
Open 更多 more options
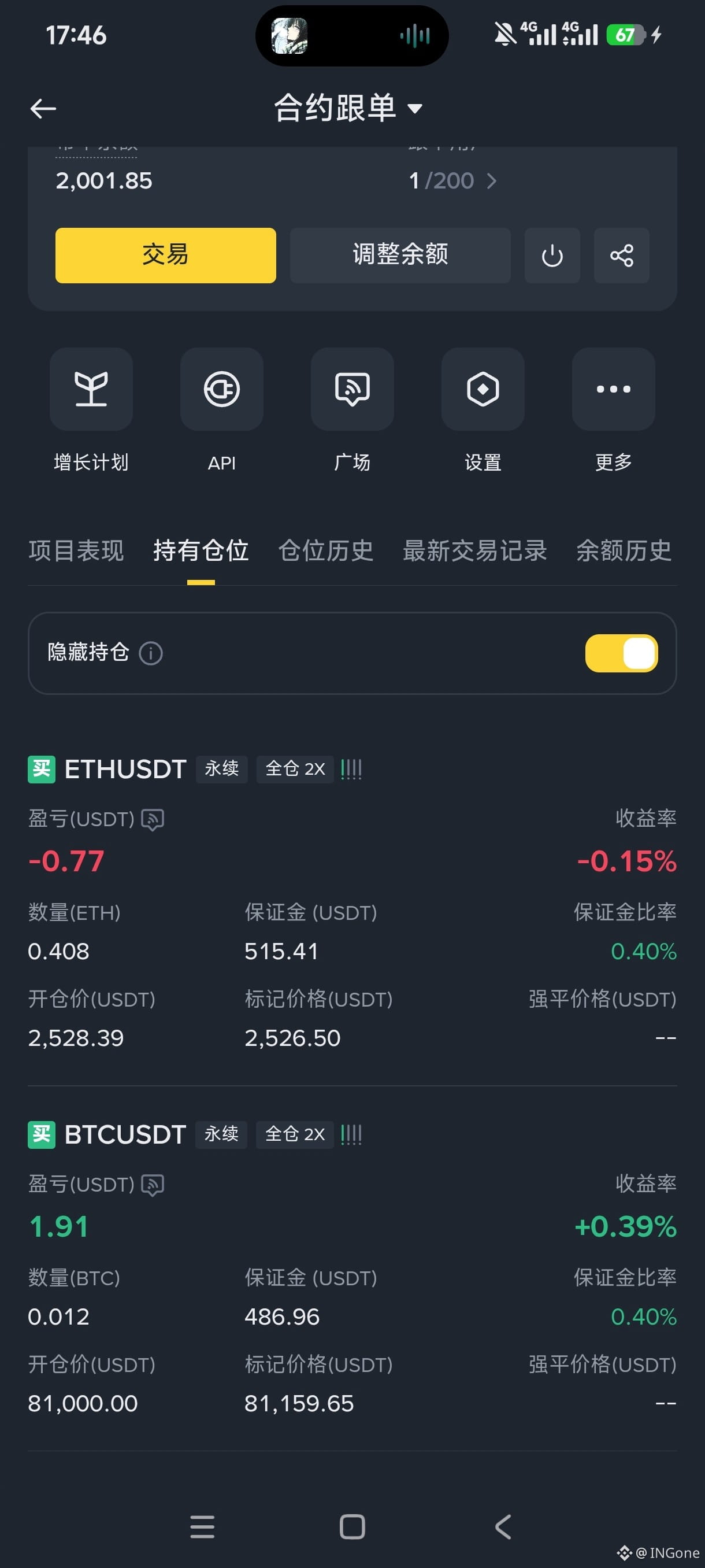click(614, 411)
